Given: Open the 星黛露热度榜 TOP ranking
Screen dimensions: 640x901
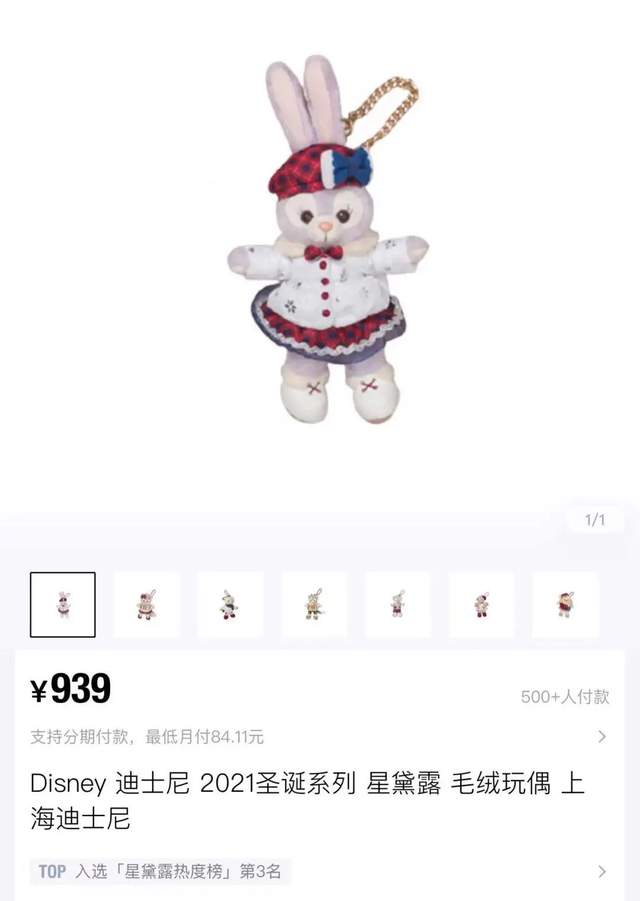Looking at the screenshot, I should pos(319,871).
